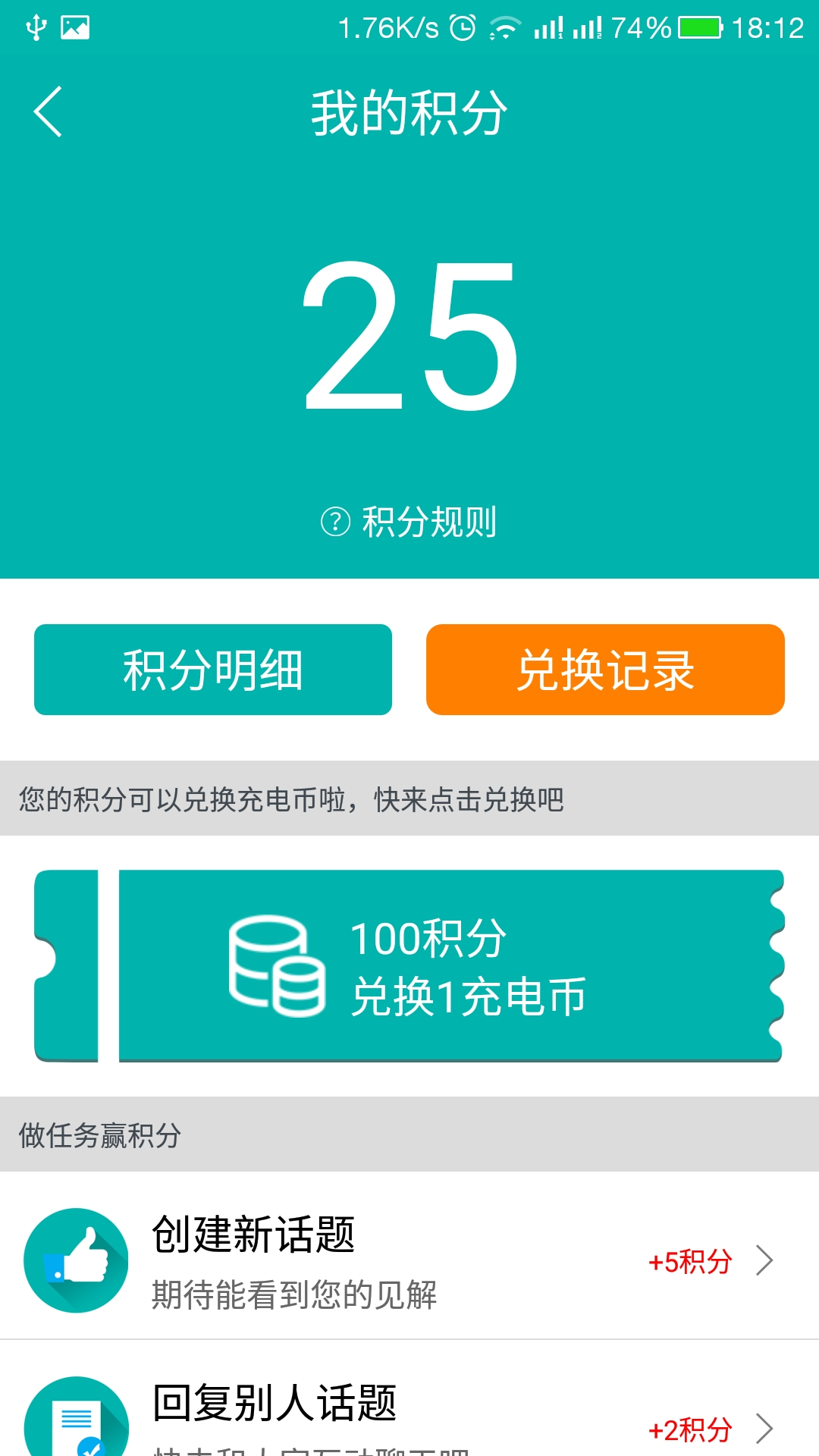Tap the back arrow to return
The width and height of the screenshot is (819, 1456).
coord(48,112)
